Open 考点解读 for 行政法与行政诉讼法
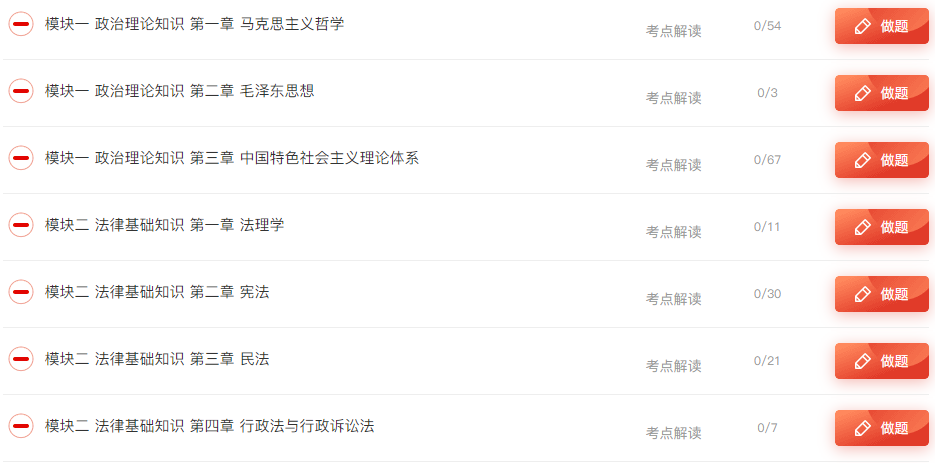The height and width of the screenshot is (463, 935). click(x=673, y=433)
